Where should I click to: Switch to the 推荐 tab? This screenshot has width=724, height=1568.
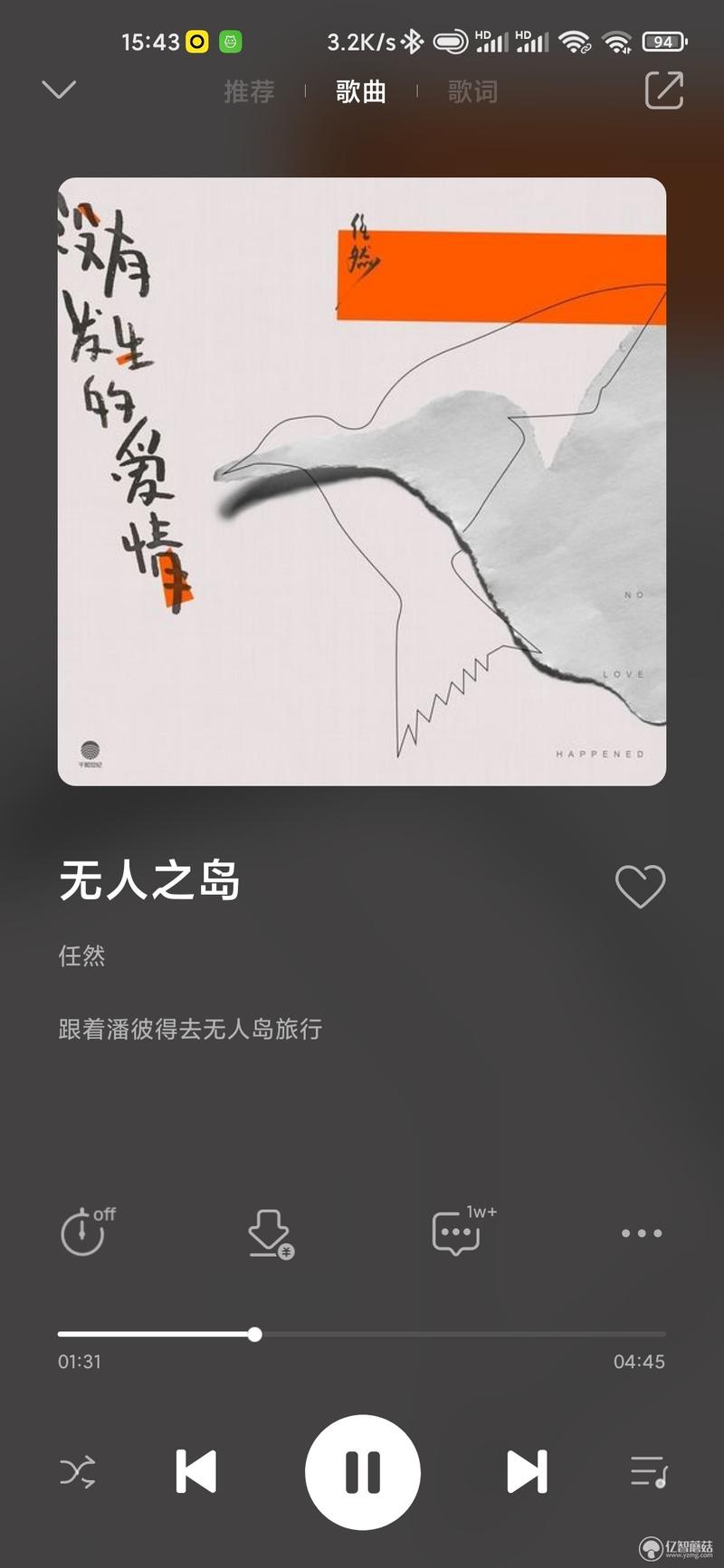249,91
